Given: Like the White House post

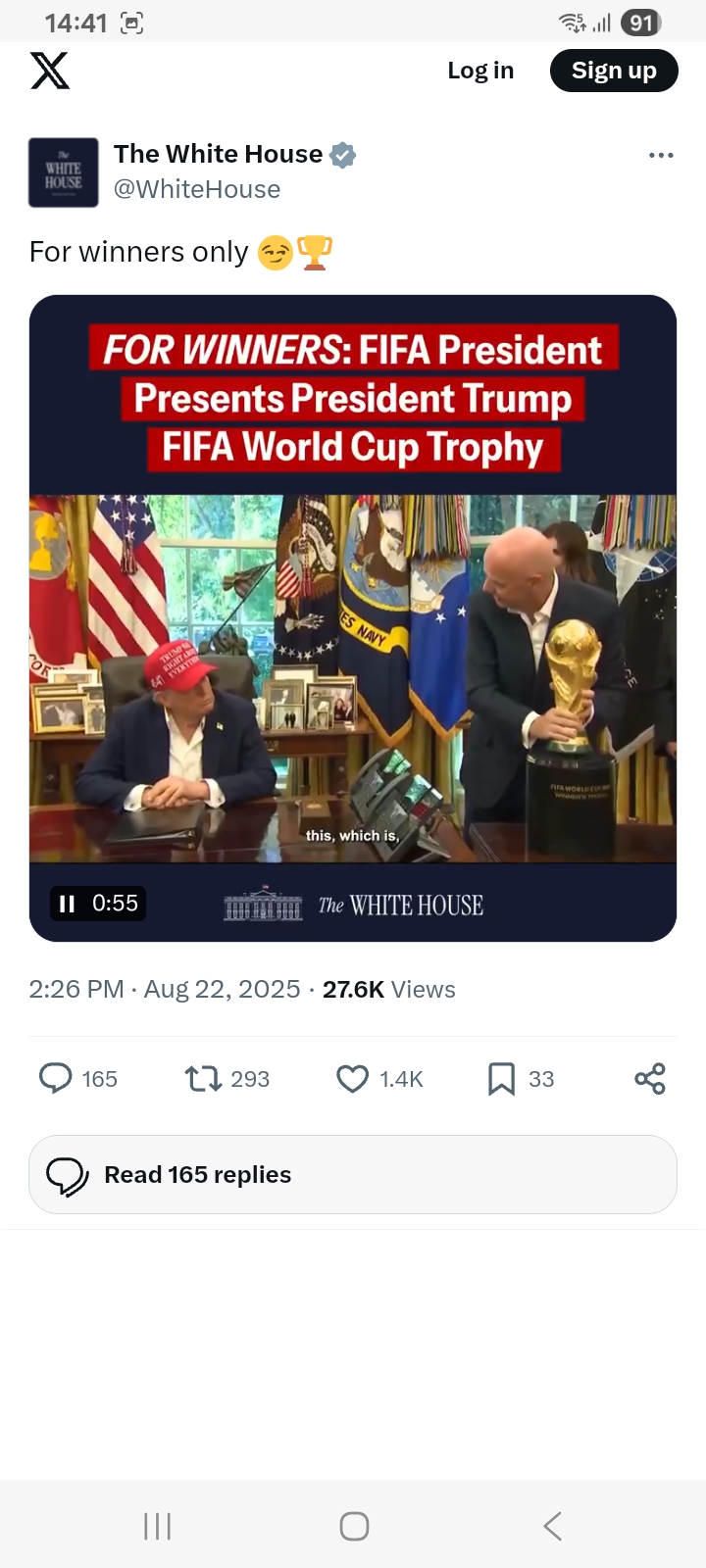Looking at the screenshot, I should click(x=352, y=1079).
